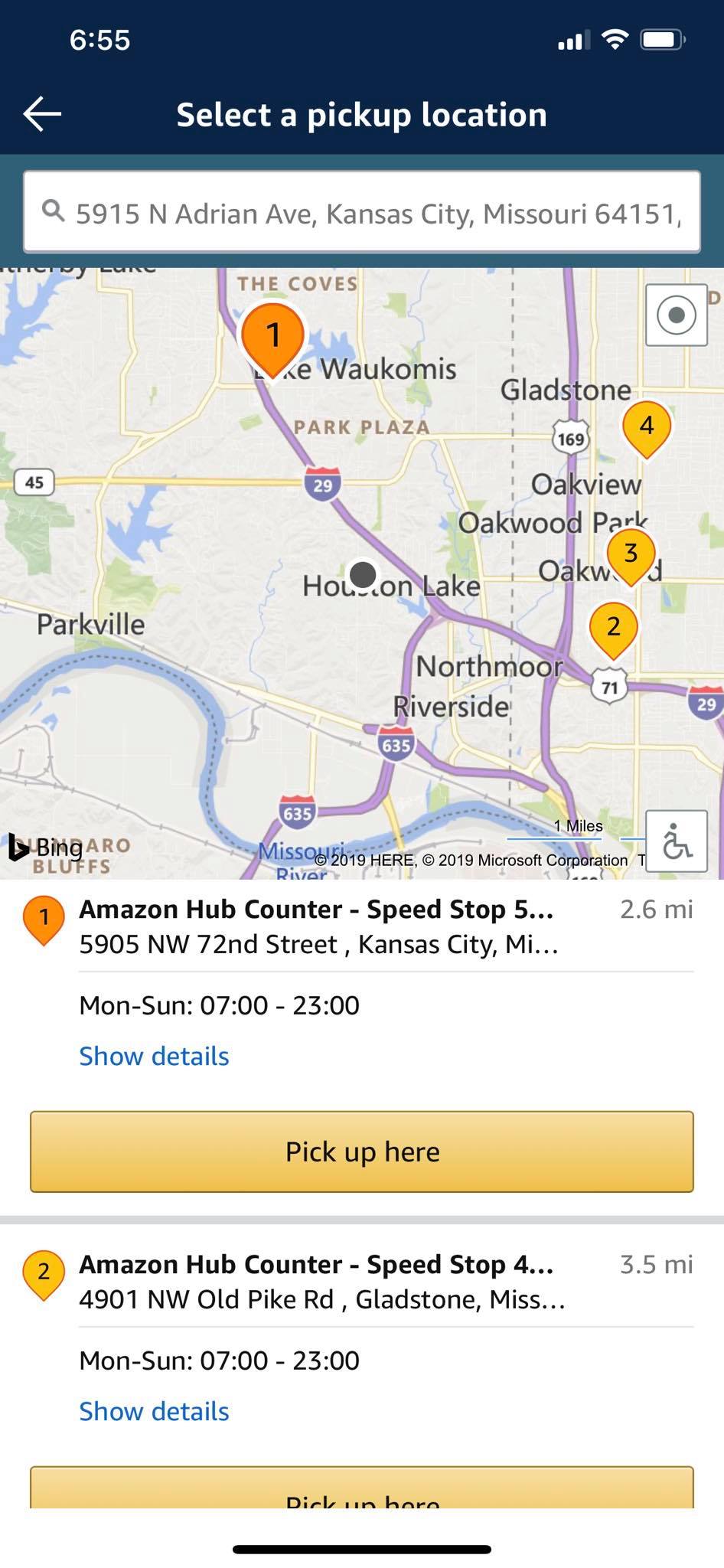Select map pin number 1
Viewport: 724px width, 1568px height.
[272, 336]
